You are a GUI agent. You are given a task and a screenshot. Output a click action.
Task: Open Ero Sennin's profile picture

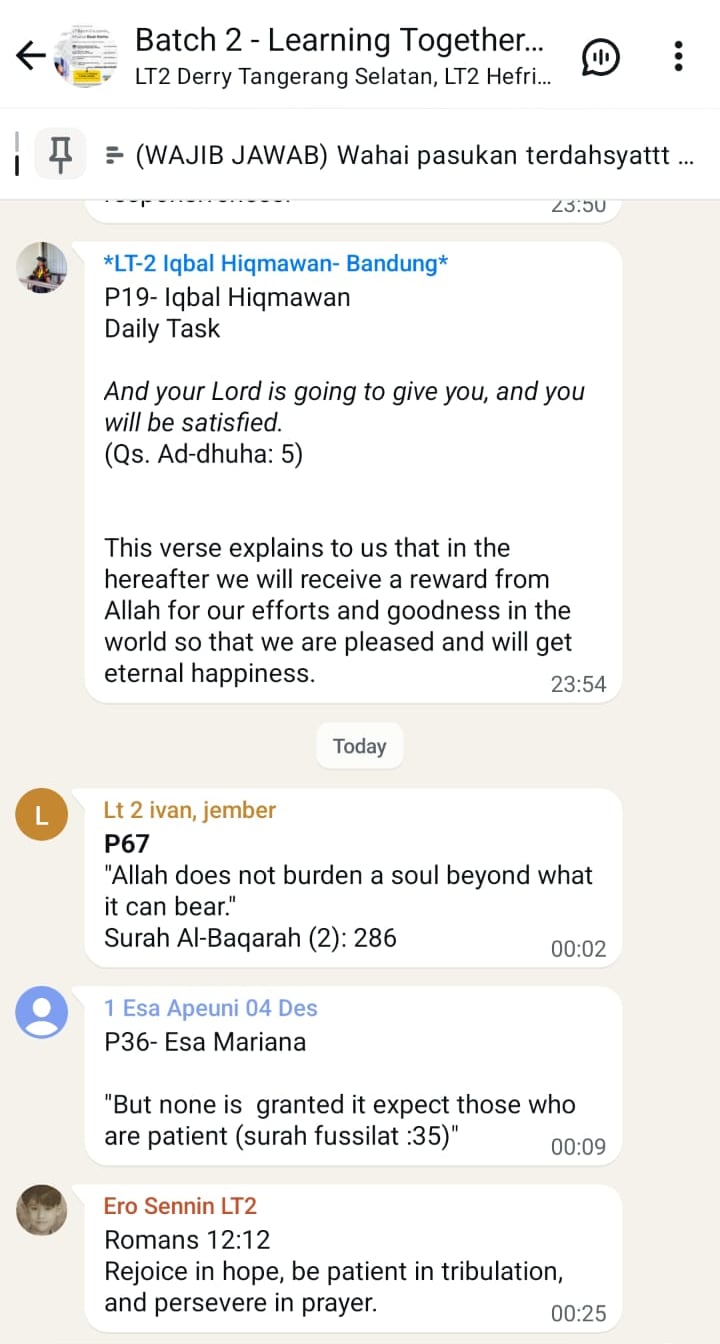pyautogui.click(x=42, y=1211)
